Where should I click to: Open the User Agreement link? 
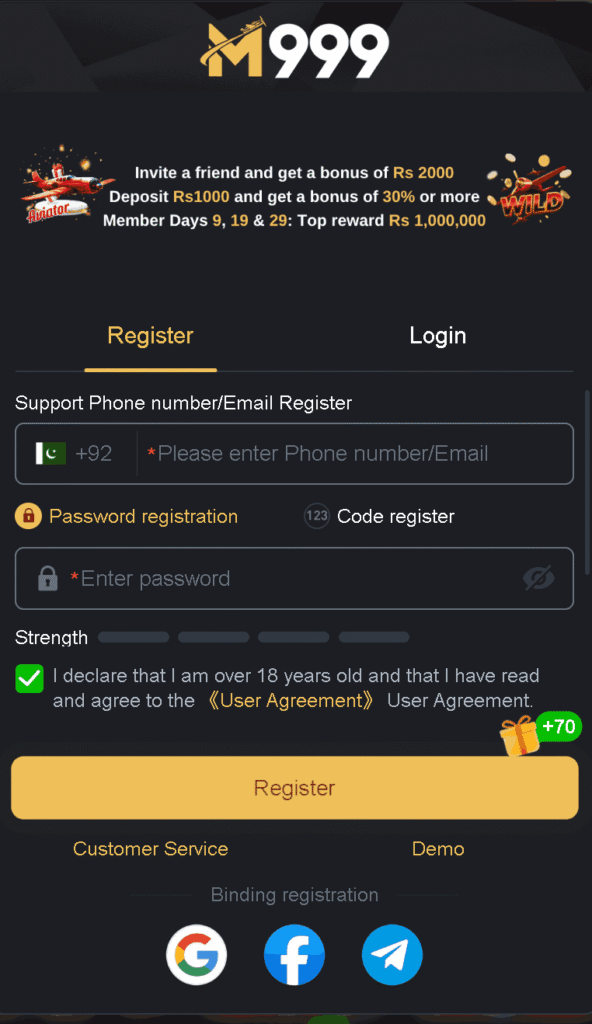291,701
